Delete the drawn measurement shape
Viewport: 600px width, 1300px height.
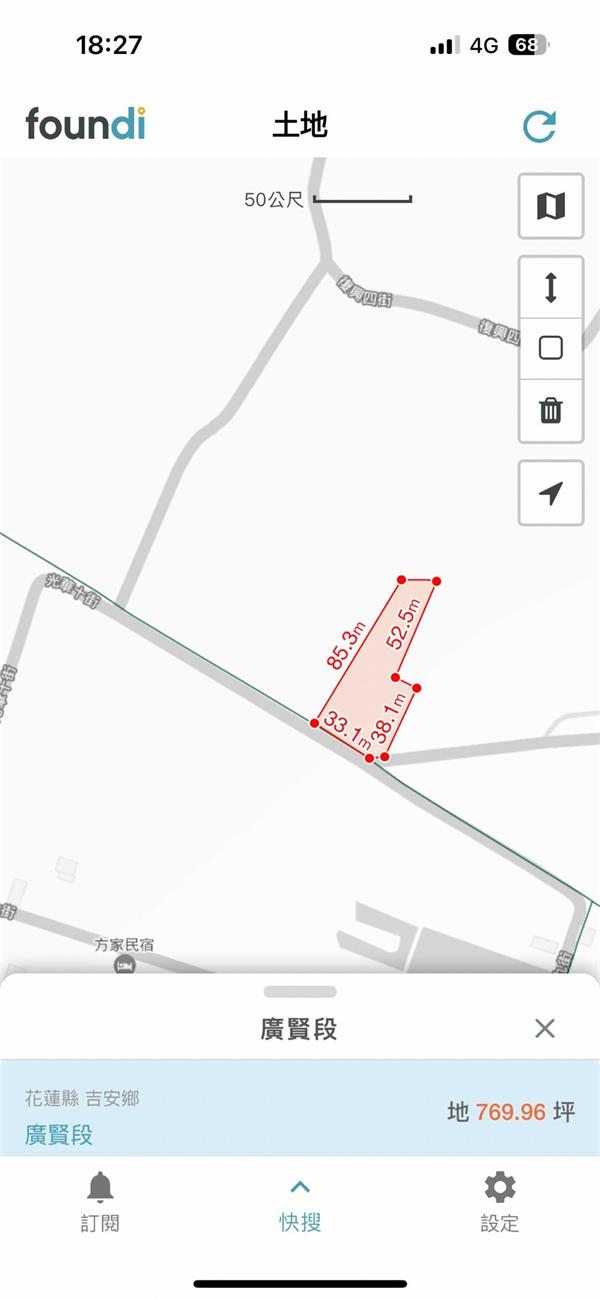pyautogui.click(x=550, y=410)
